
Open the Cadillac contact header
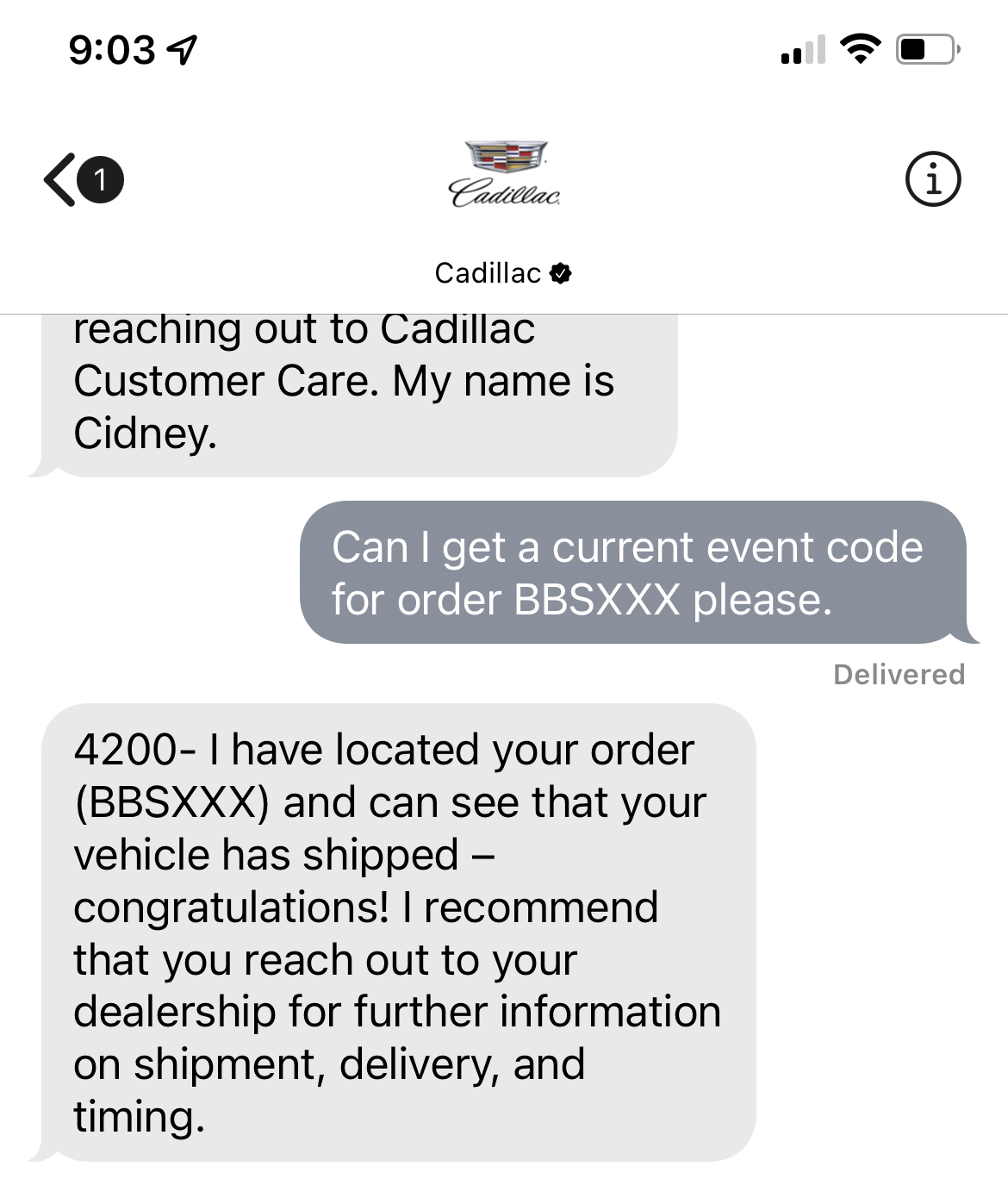point(504,211)
